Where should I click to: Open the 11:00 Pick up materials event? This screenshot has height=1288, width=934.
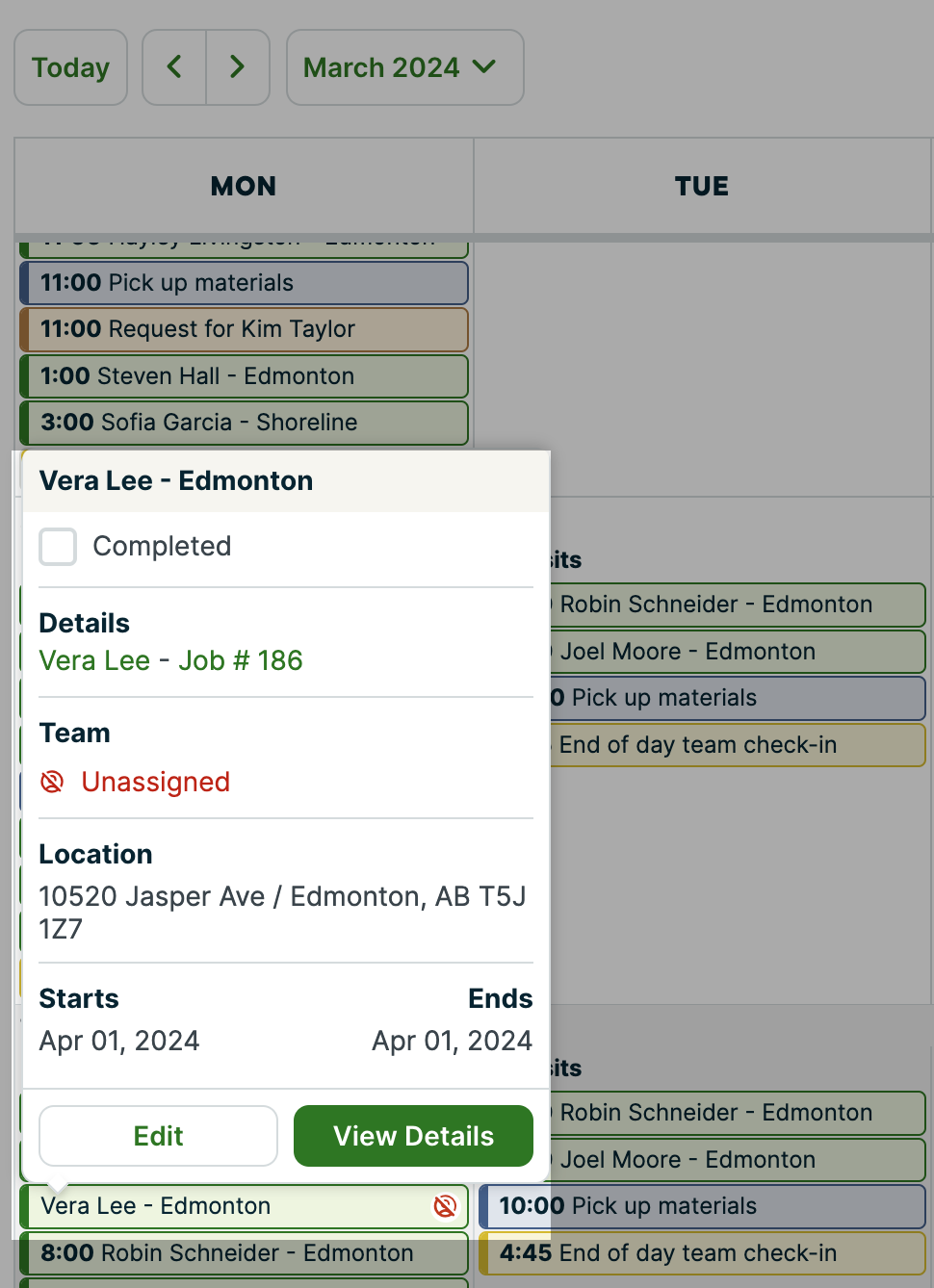(244, 283)
